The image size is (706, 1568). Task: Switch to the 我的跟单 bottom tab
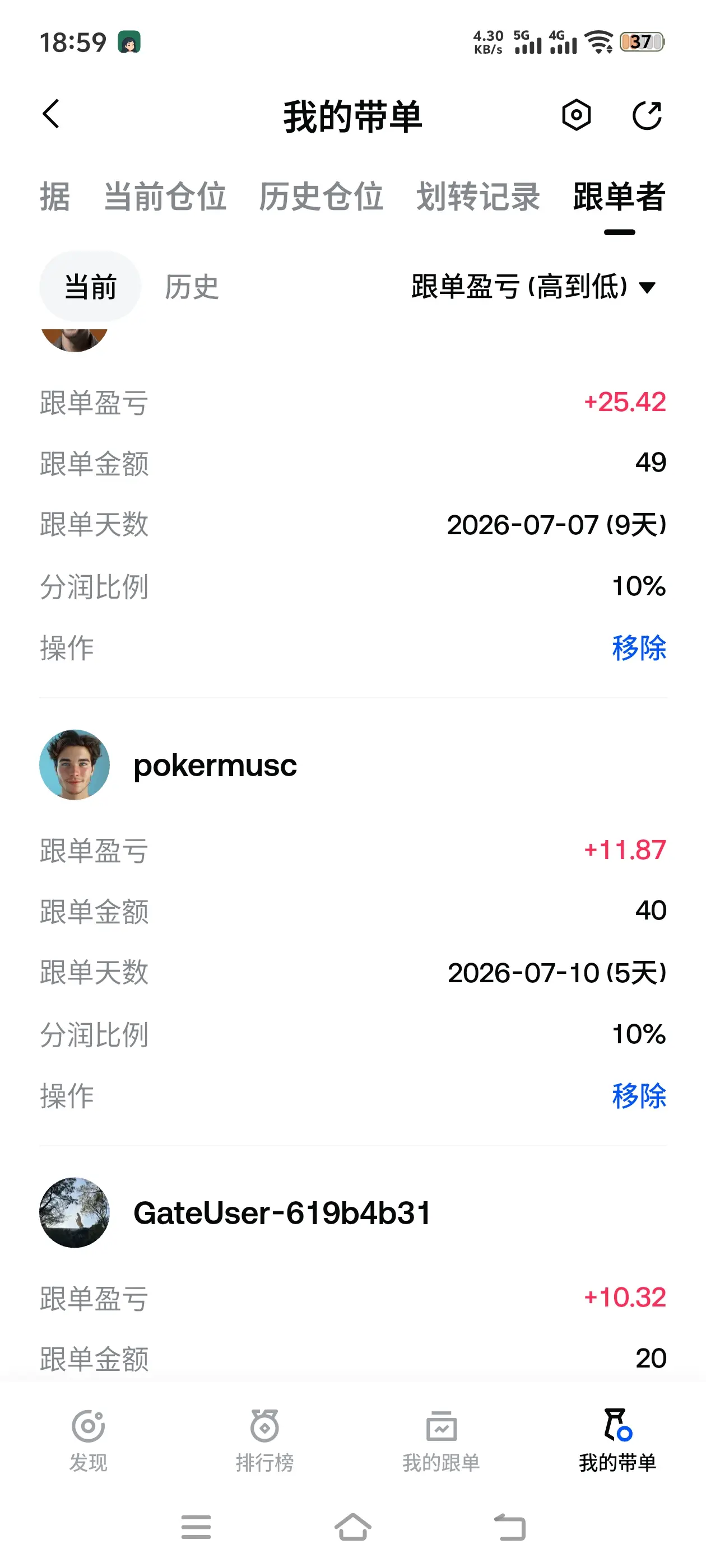click(441, 1440)
